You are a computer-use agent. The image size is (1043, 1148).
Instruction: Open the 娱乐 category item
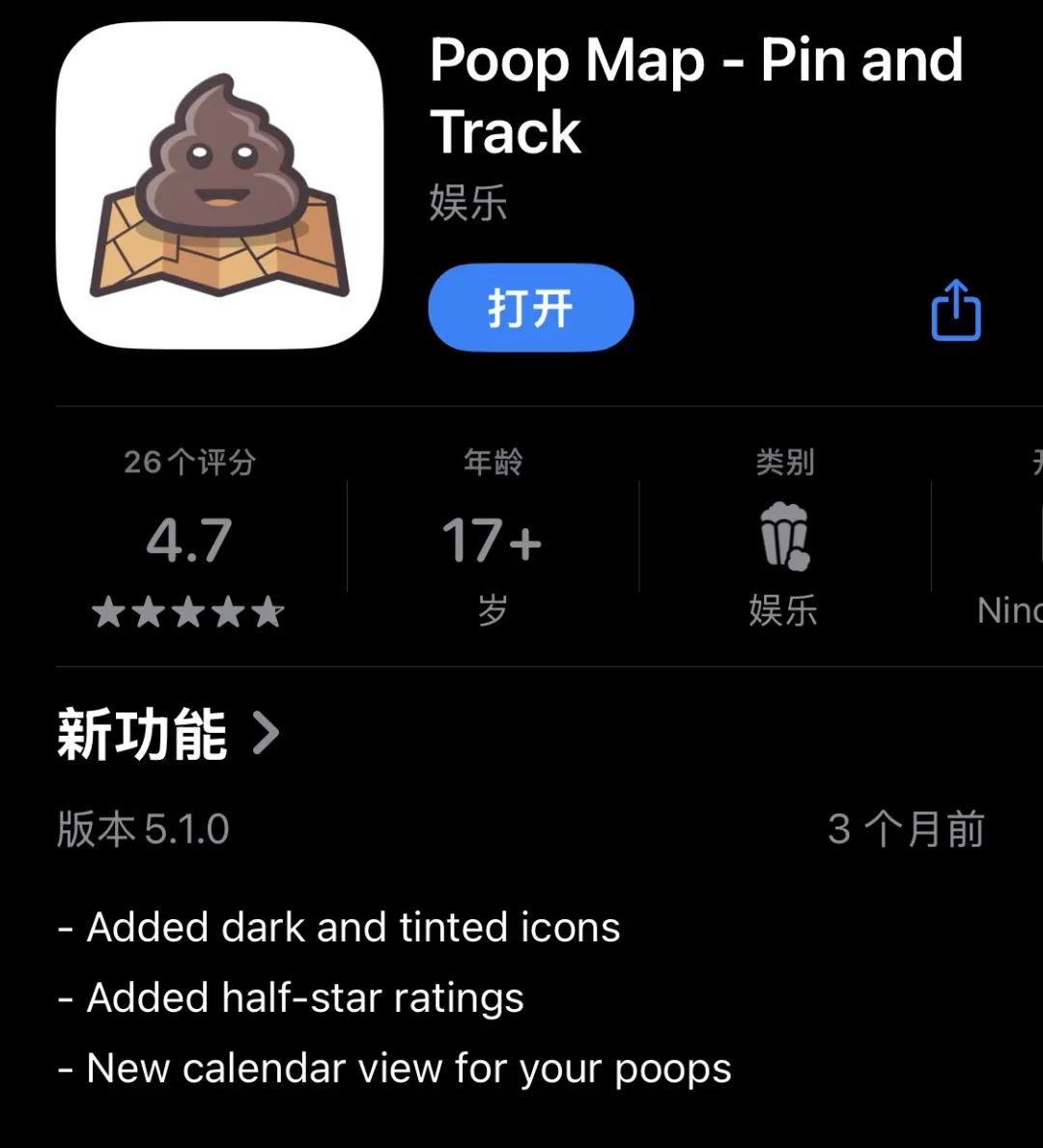coord(783,540)
